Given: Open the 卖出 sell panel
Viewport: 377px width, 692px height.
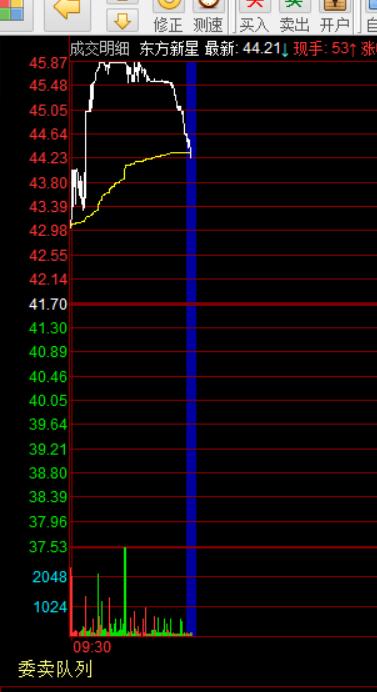Looking at the screenshot, I should [x=294, y=17].
